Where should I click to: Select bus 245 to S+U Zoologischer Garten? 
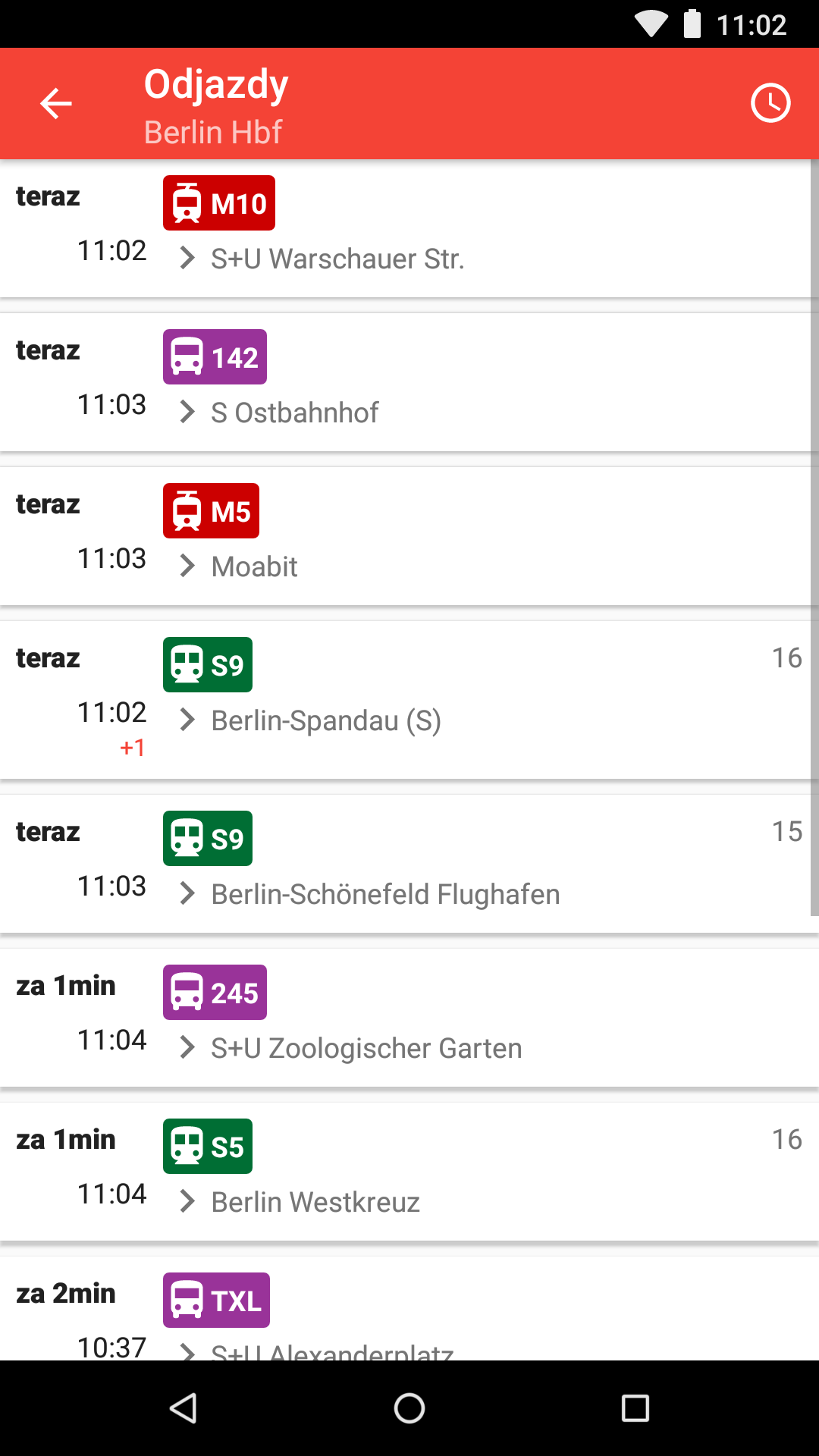tap(409, 1018)
